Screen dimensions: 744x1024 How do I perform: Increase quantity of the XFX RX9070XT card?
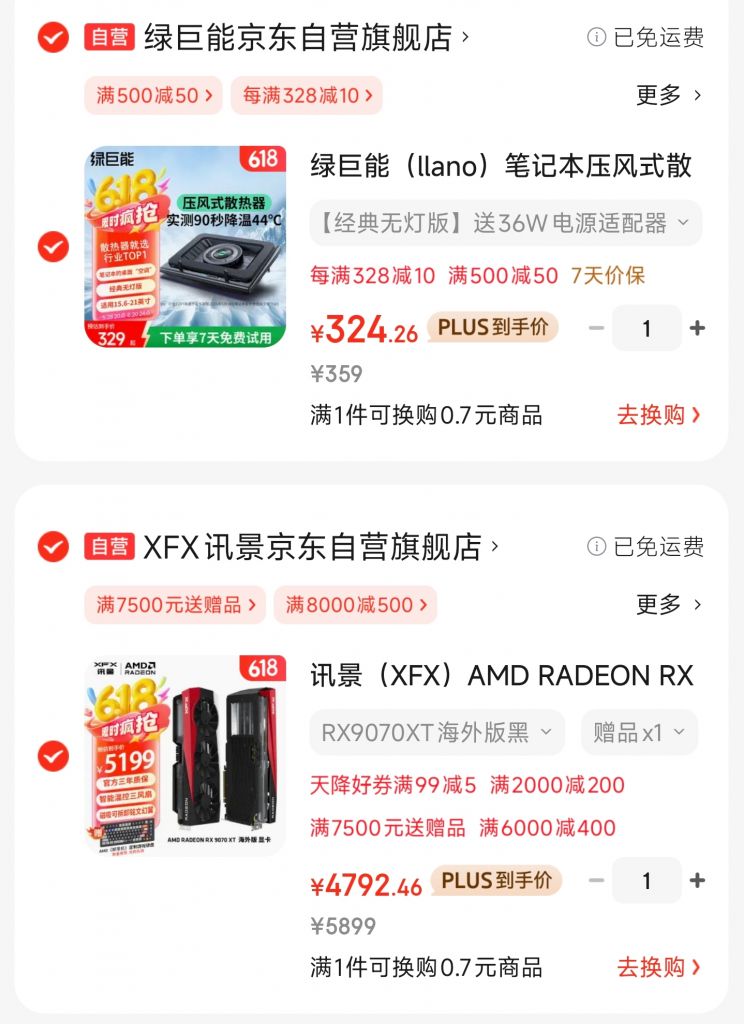click(x=698, y=881)
